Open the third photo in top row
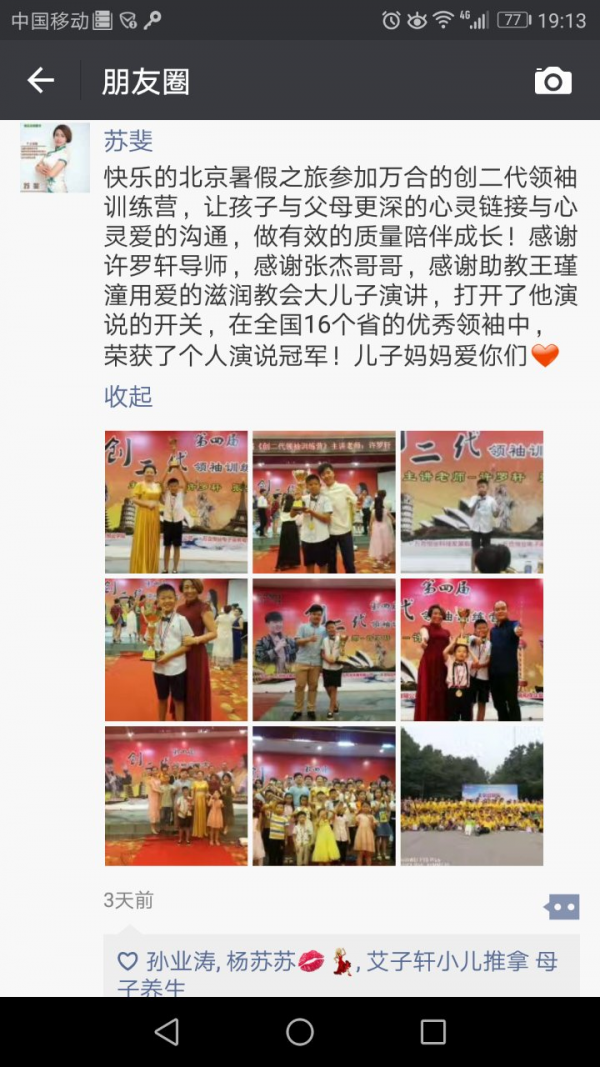 (x=472, y=502)
